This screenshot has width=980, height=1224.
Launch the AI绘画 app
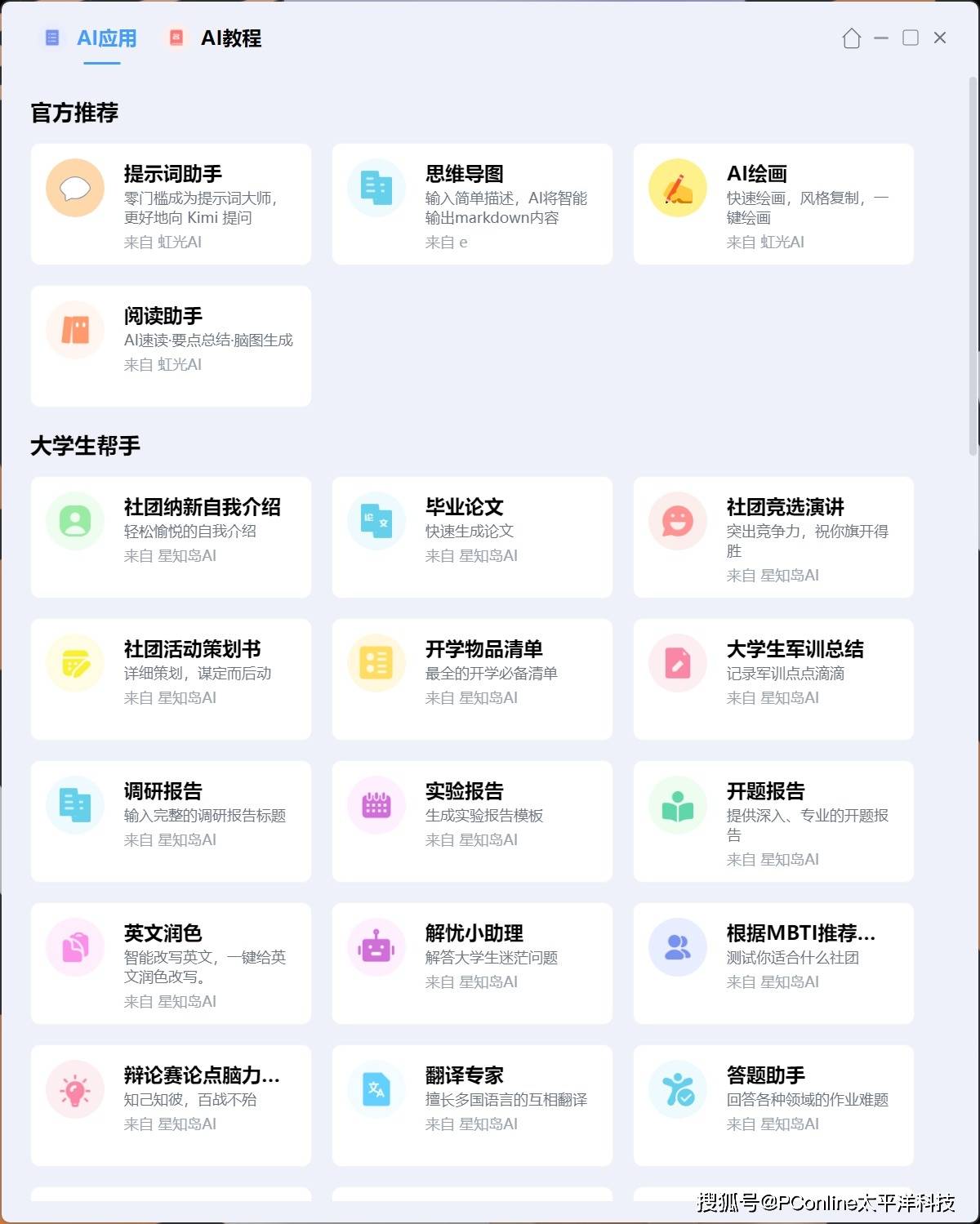[773, 204]
